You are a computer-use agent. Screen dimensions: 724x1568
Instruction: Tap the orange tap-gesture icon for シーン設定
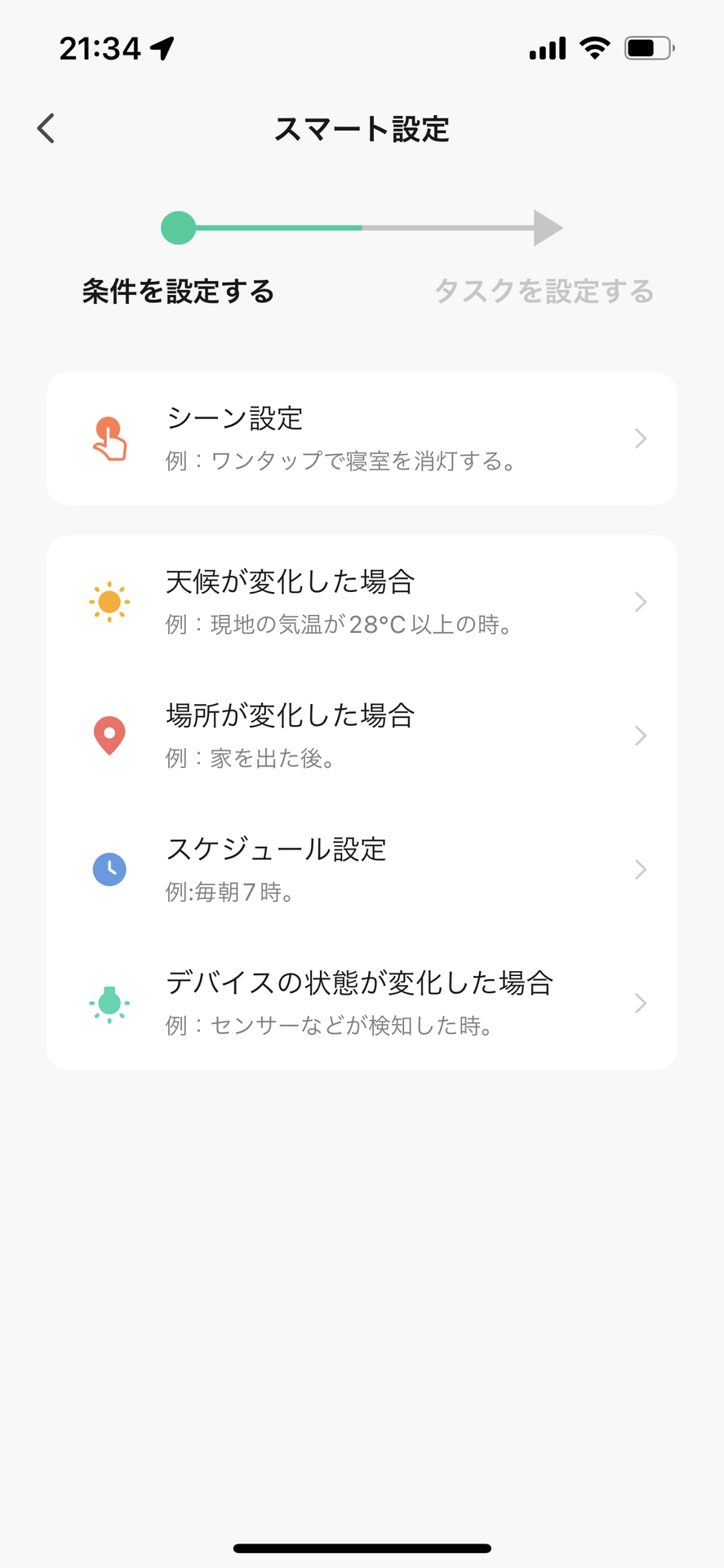109,438
